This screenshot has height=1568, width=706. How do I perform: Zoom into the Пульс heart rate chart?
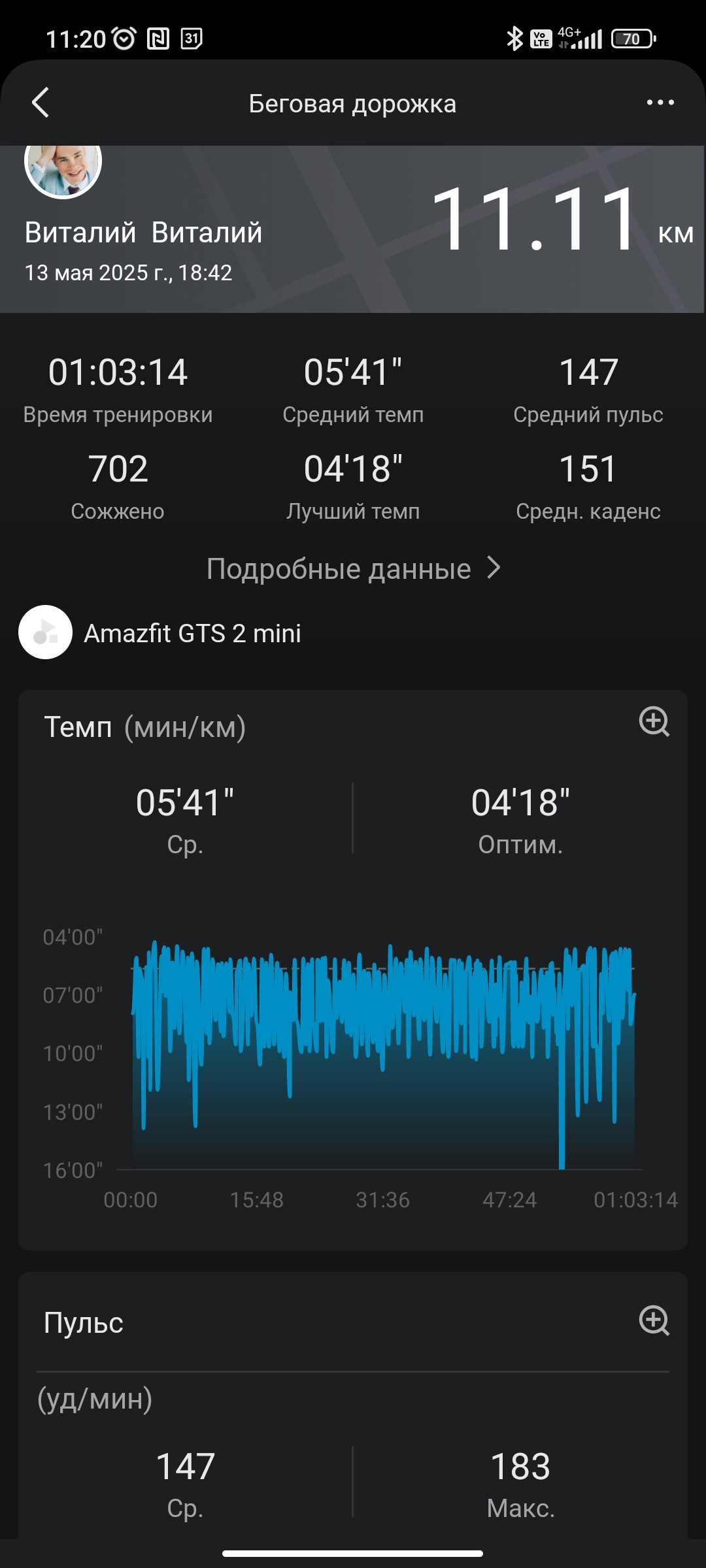(x=654, y=1320)
